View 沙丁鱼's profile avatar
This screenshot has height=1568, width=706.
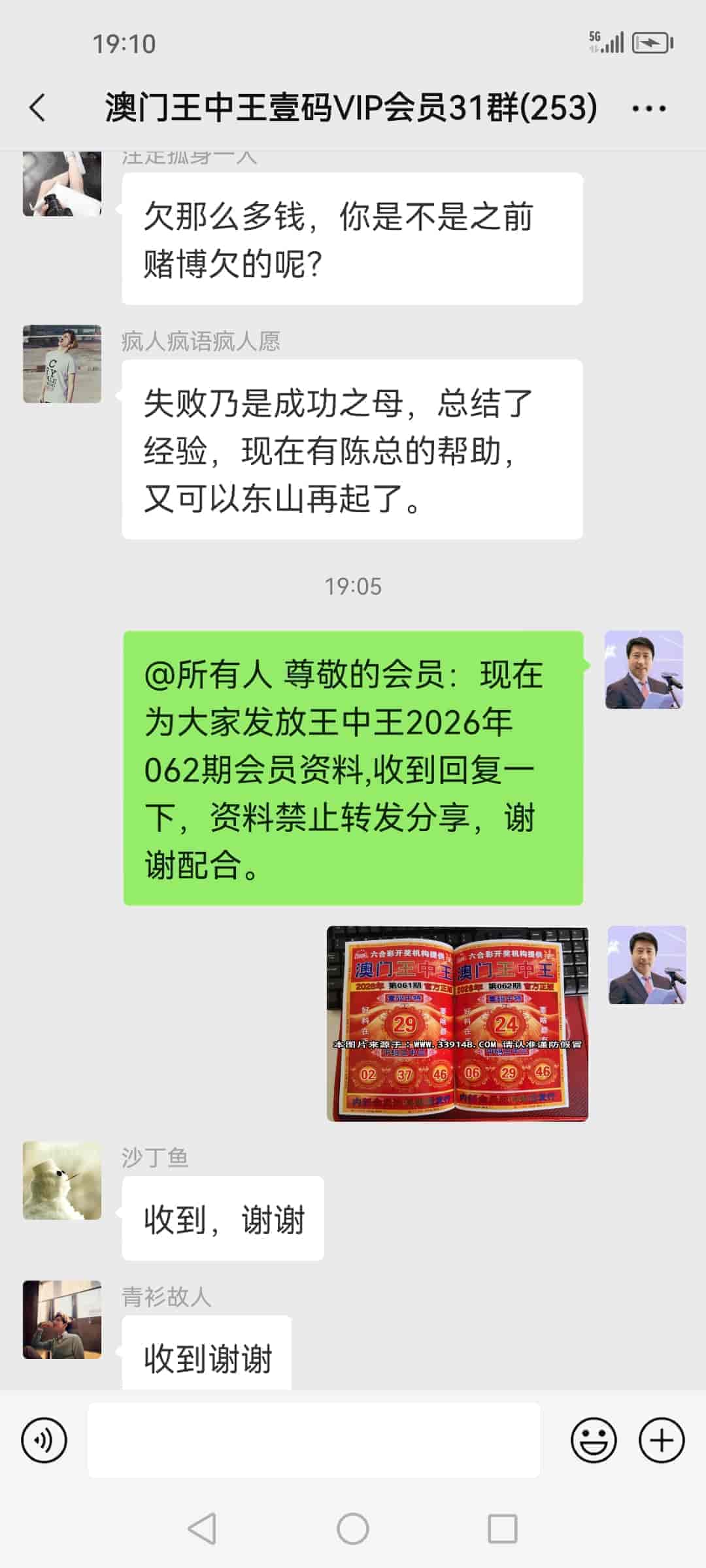(x=62, y=1181)
